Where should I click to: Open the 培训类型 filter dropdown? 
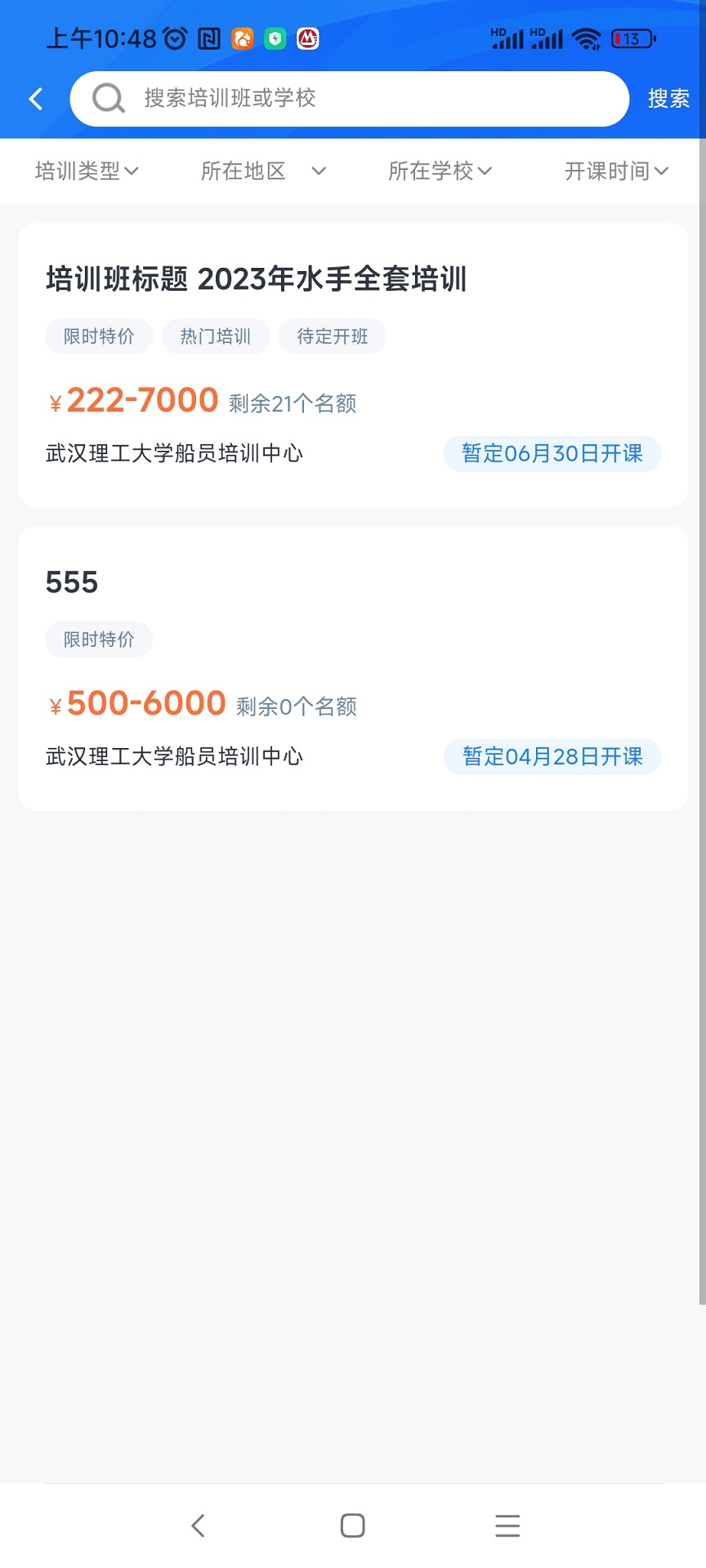[86, 171]
